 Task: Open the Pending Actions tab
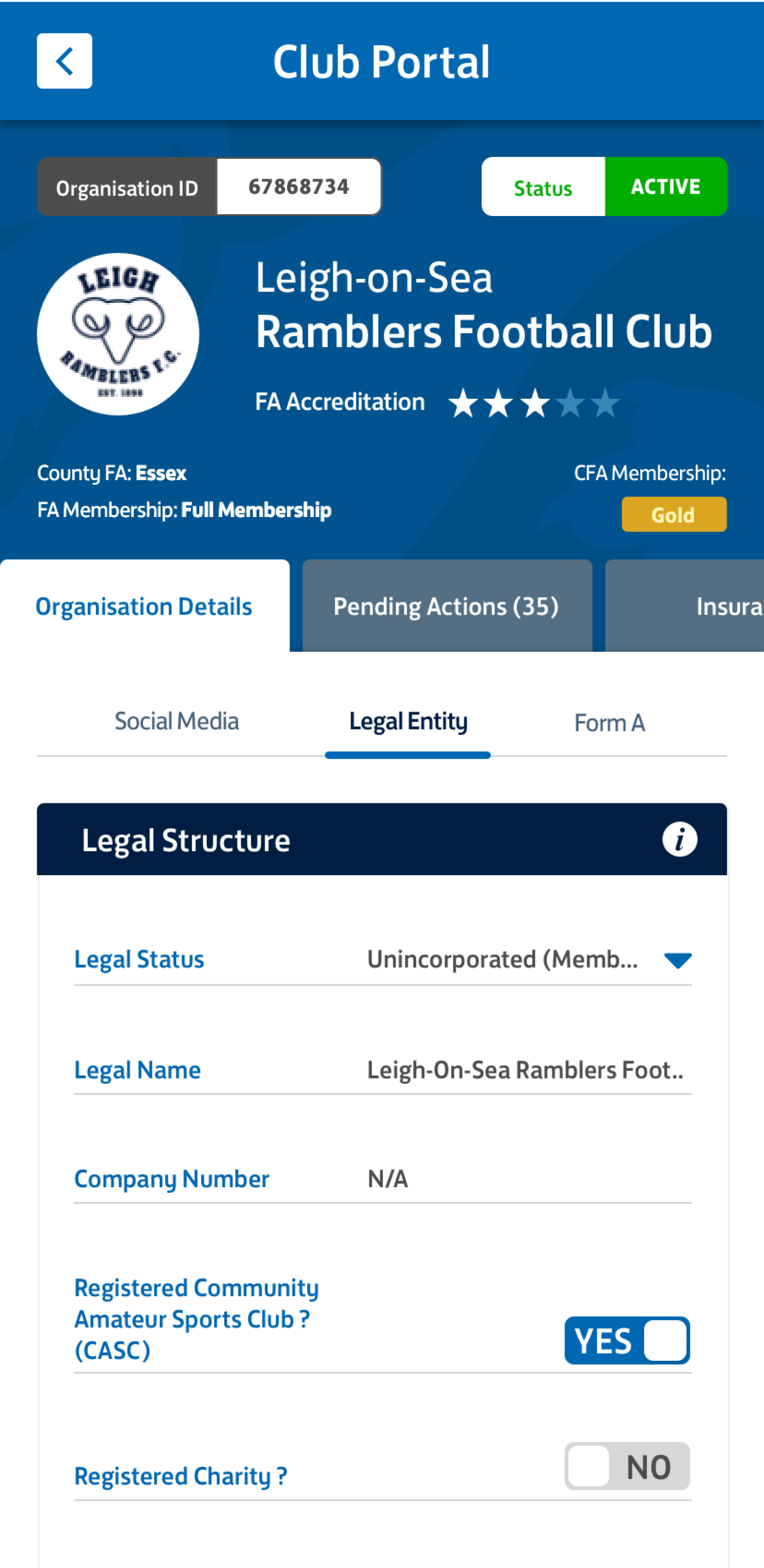pos(447,606)
